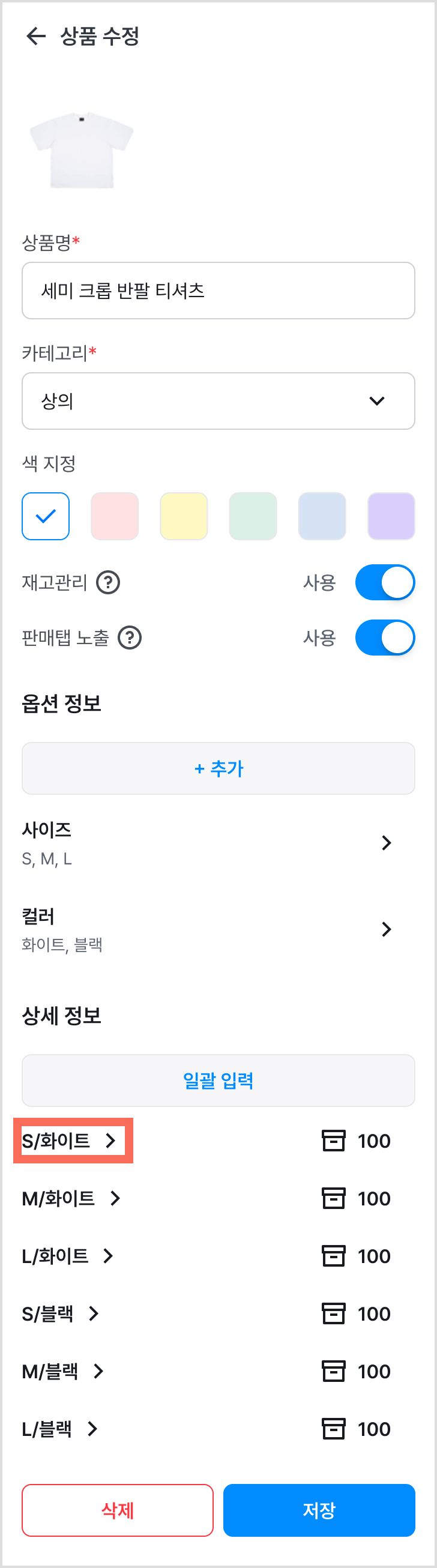Go back from 상품 수정 page
Image resolution: width=437 pixels, height=1568 pixels.
pyautogui.click(x=36, y=37)
